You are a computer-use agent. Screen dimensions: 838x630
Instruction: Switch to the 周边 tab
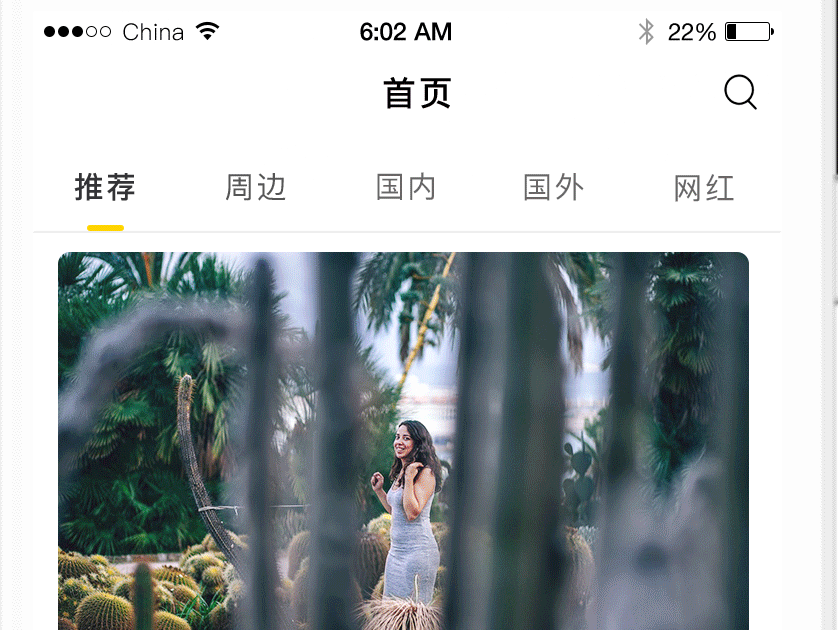click(255, 188)
